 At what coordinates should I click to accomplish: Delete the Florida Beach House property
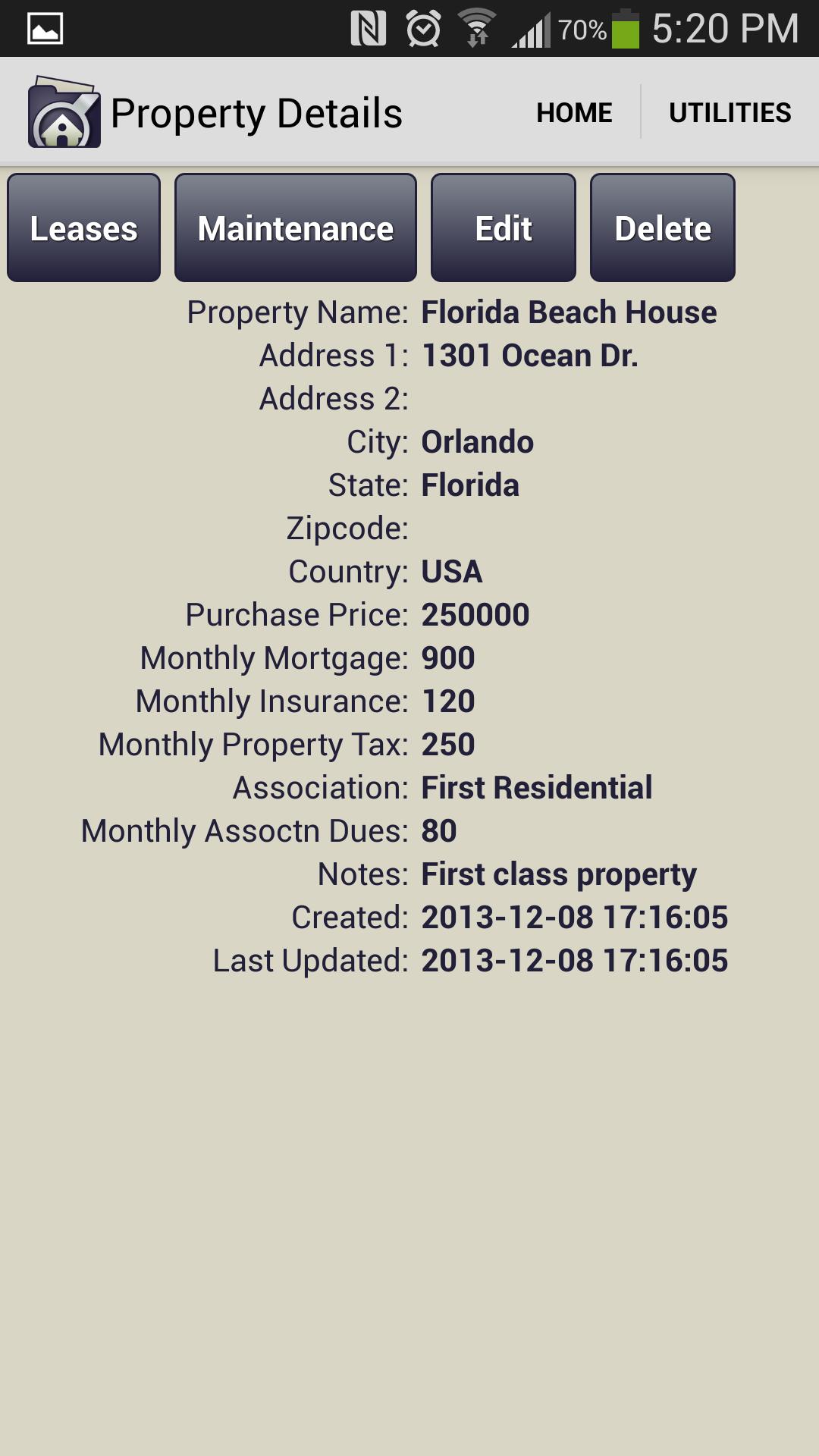pyautogui.click(x=661, y=227)
